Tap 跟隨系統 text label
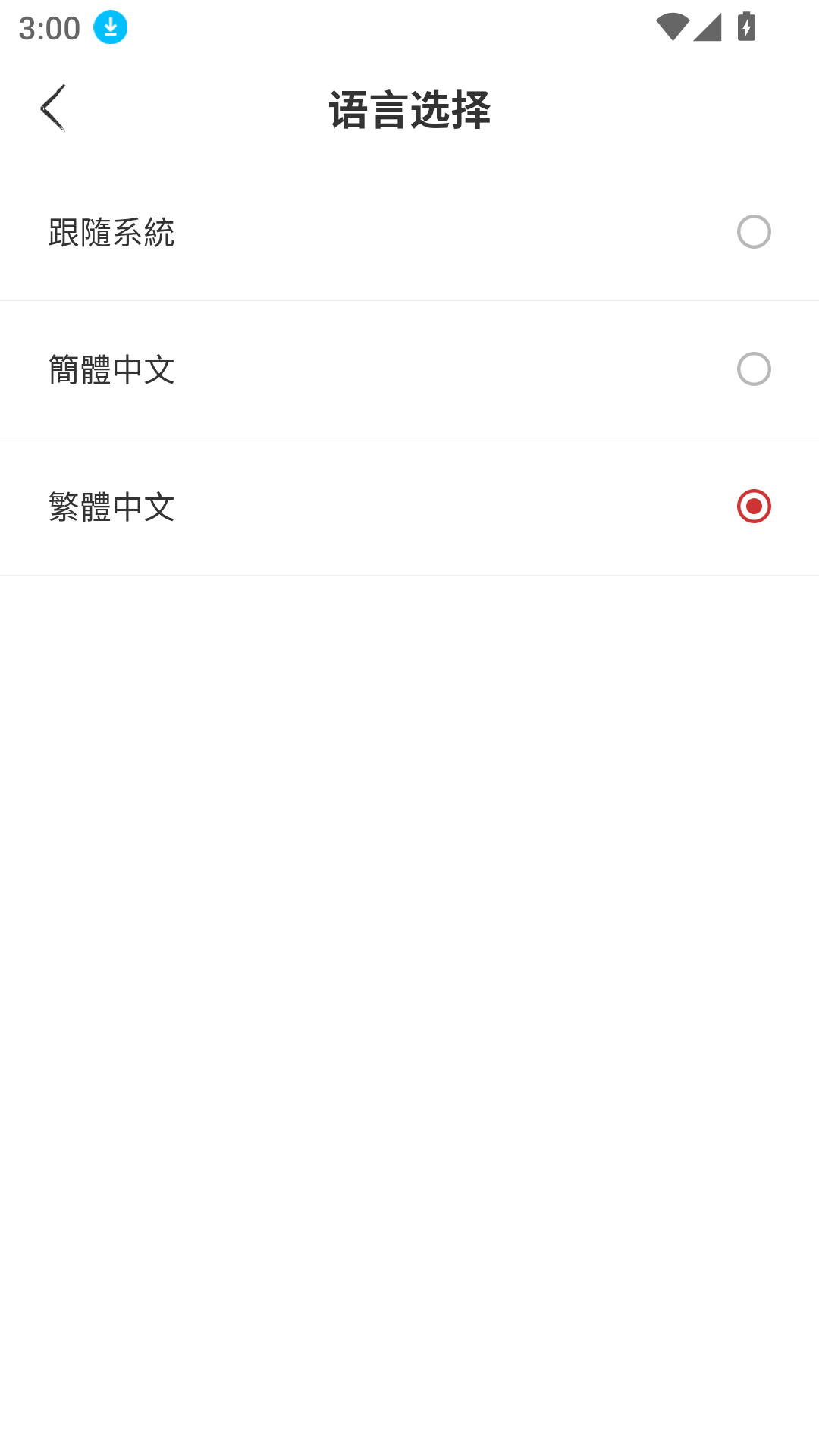This screenshot has height=1456, width=819. [x=111, y=234]
